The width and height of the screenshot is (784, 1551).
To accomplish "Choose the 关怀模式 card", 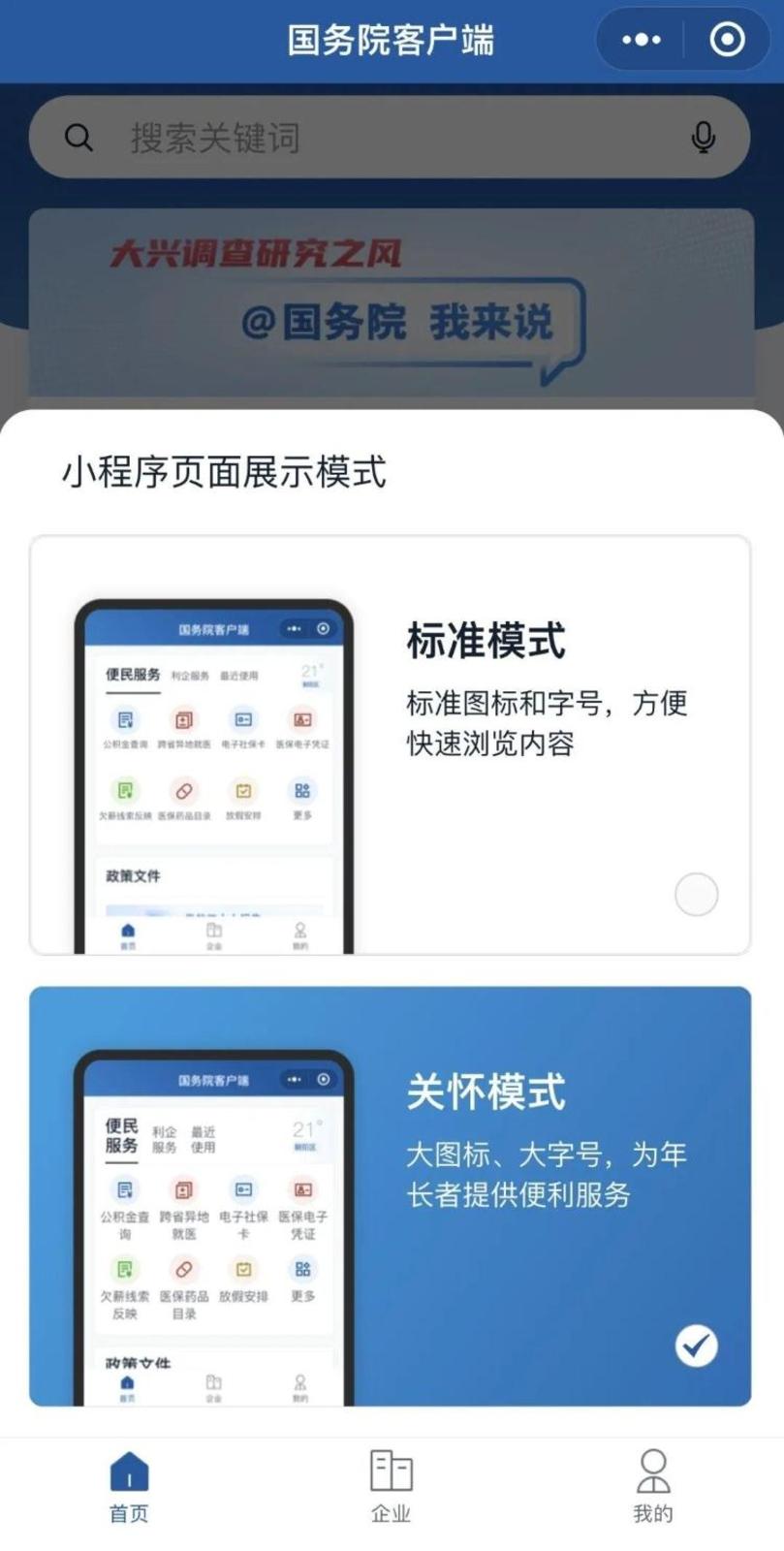I will pyautogui.click(x=391, y=1195).
